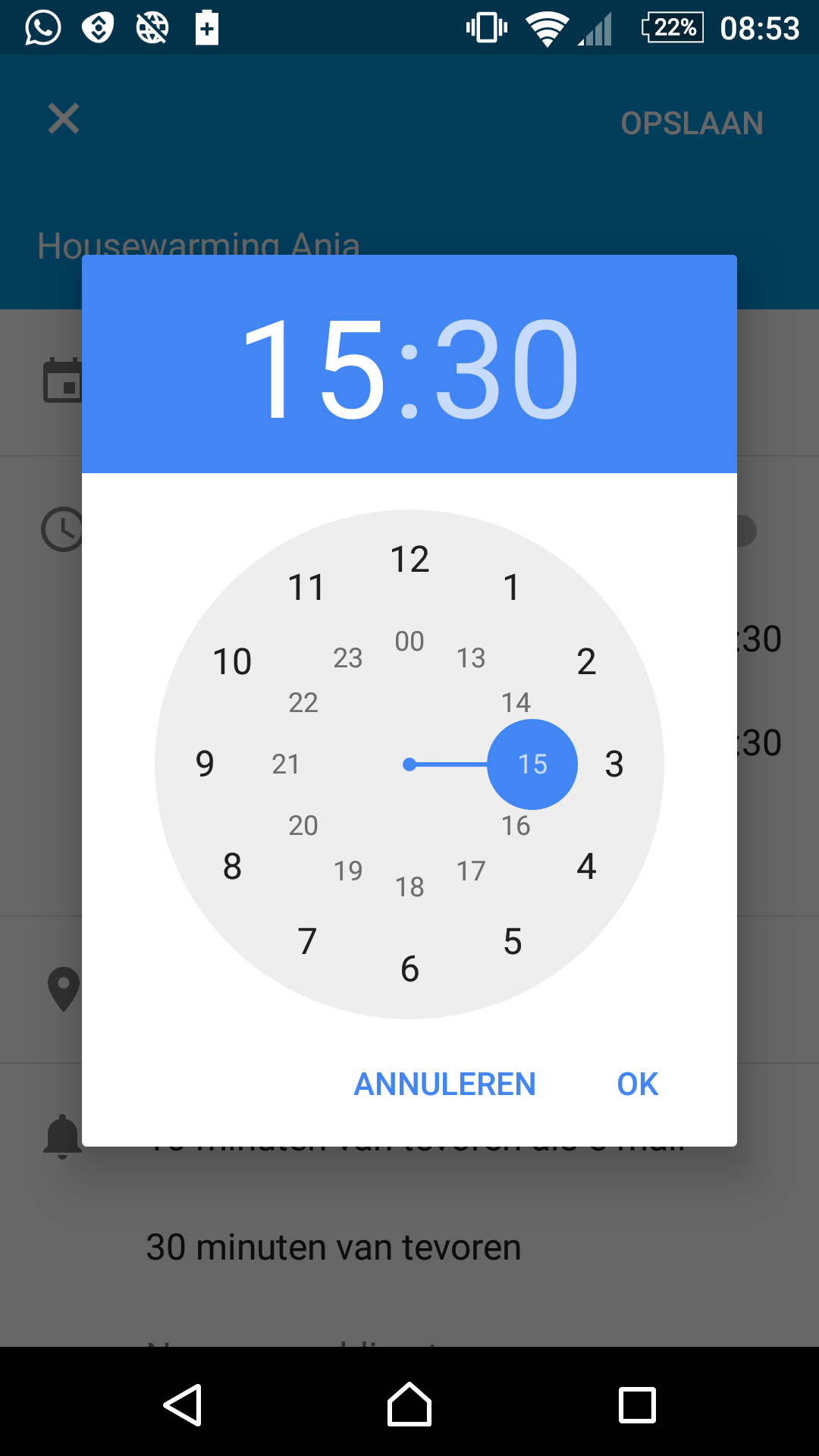Select the hour 15 in the header
The image size is (819, 1456).
click(312, 369)
